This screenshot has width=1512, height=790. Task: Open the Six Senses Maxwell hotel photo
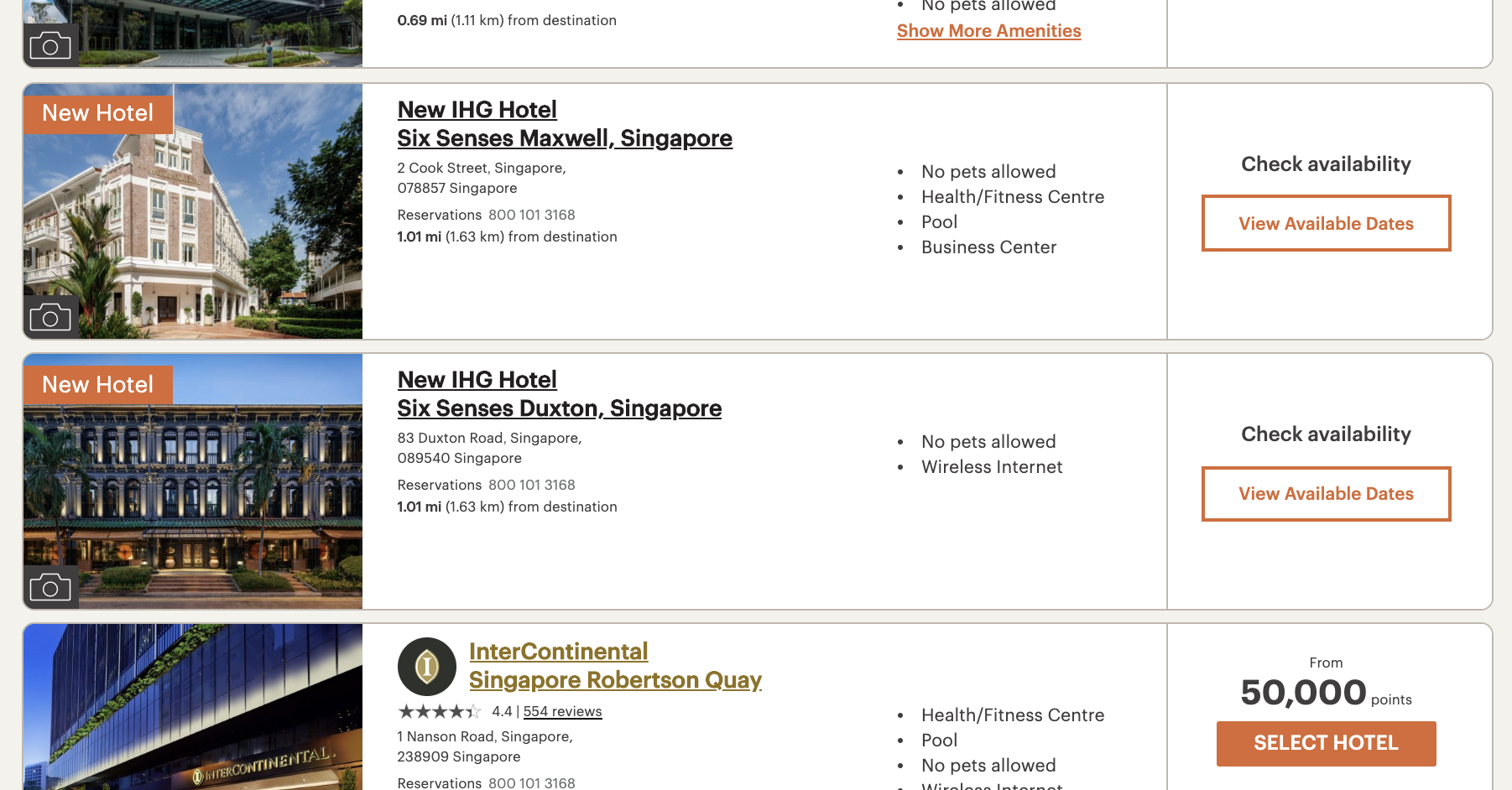pyautogui.click(x=193, y=211)
